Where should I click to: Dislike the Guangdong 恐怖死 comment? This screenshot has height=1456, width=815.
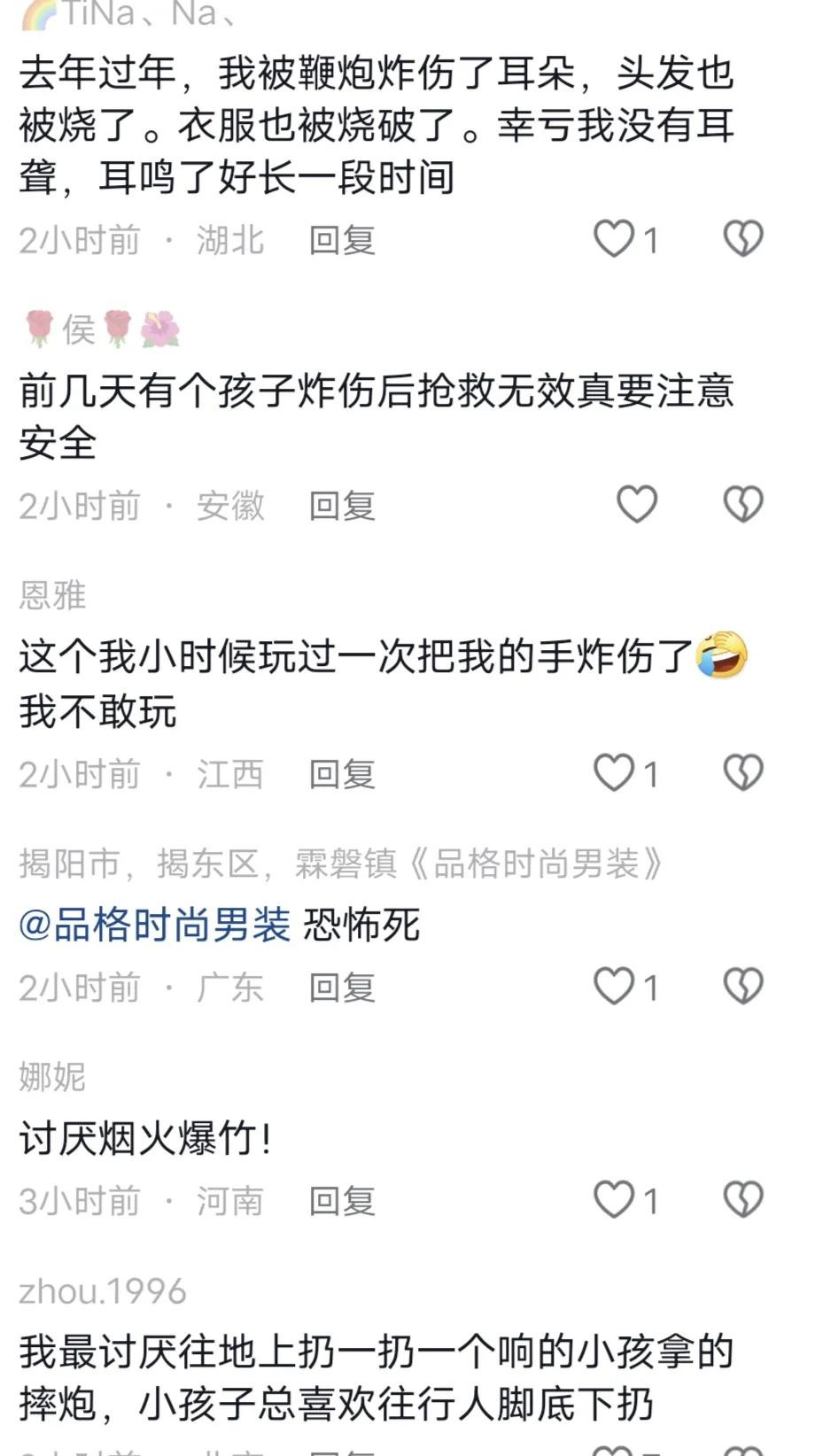point(743,987)
